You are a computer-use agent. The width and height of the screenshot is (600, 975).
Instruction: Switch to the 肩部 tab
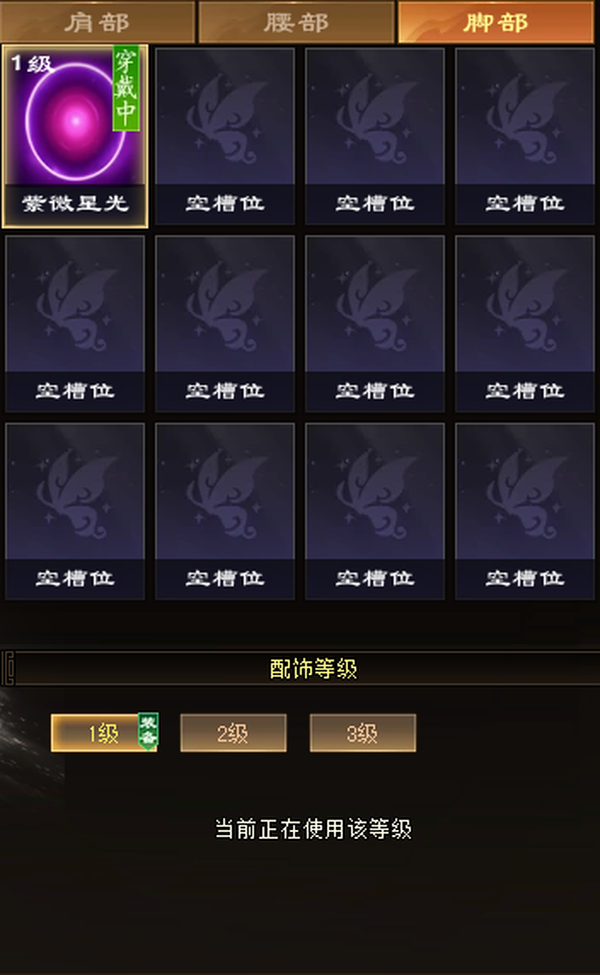[98, 22]
